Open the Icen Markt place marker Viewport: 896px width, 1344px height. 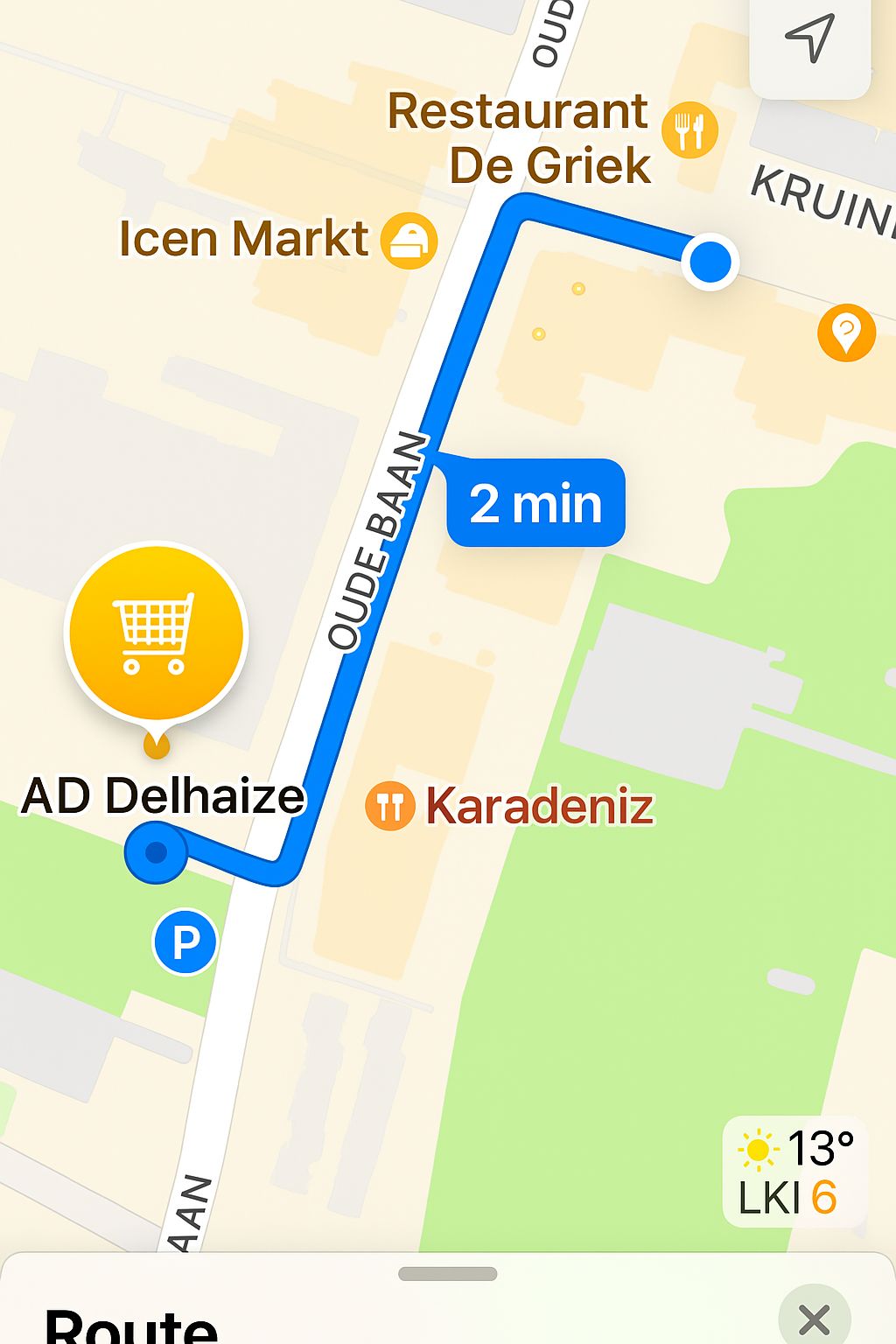409,240
